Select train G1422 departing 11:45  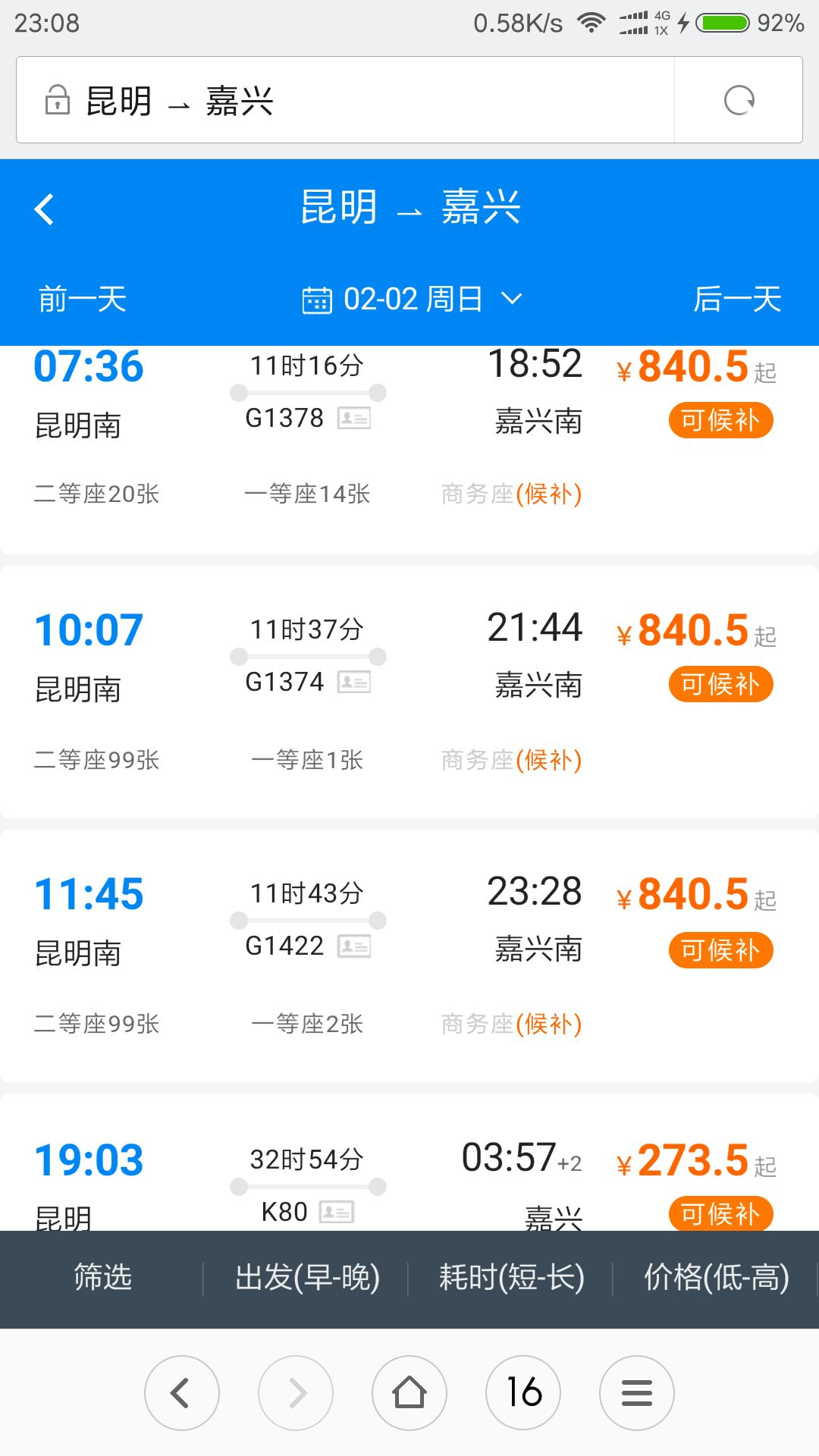[409, 955]
